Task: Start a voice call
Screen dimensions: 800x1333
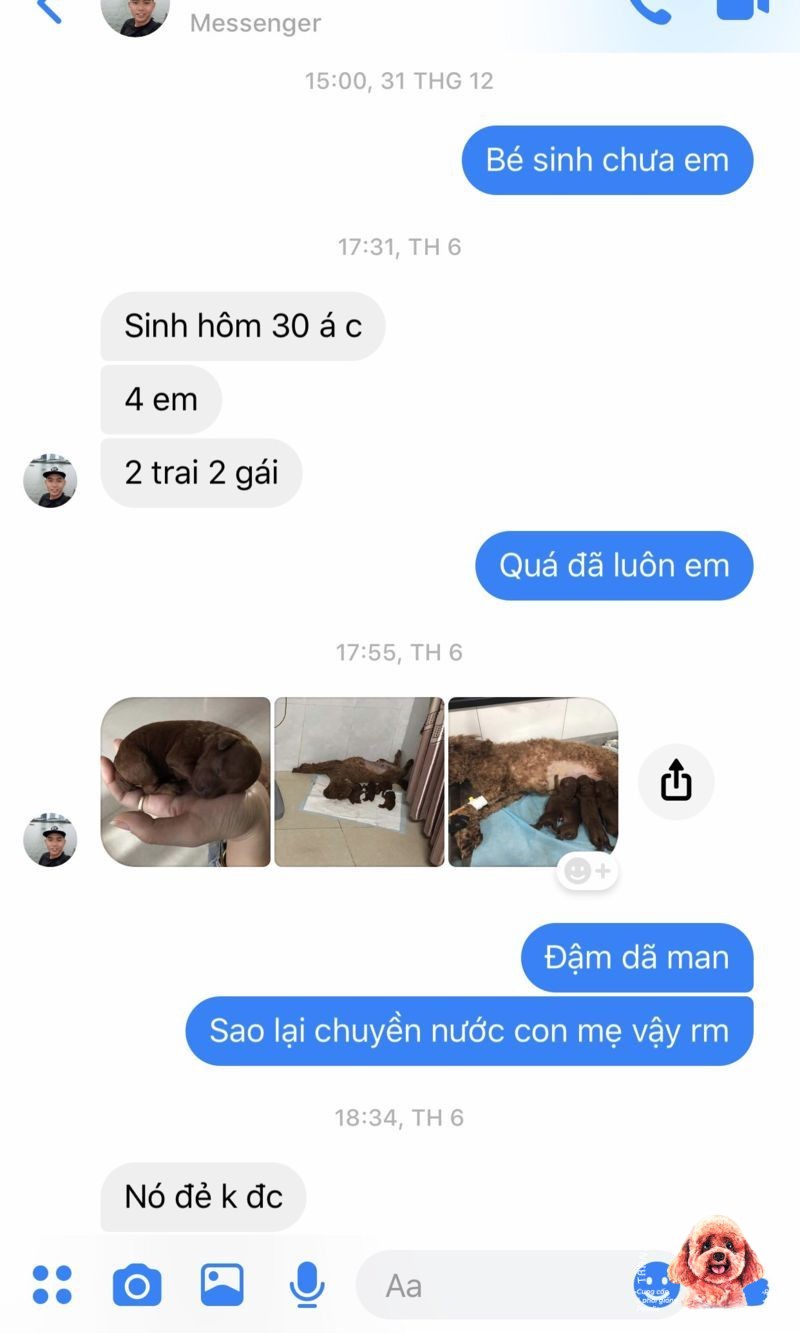Action: point(651,9)
